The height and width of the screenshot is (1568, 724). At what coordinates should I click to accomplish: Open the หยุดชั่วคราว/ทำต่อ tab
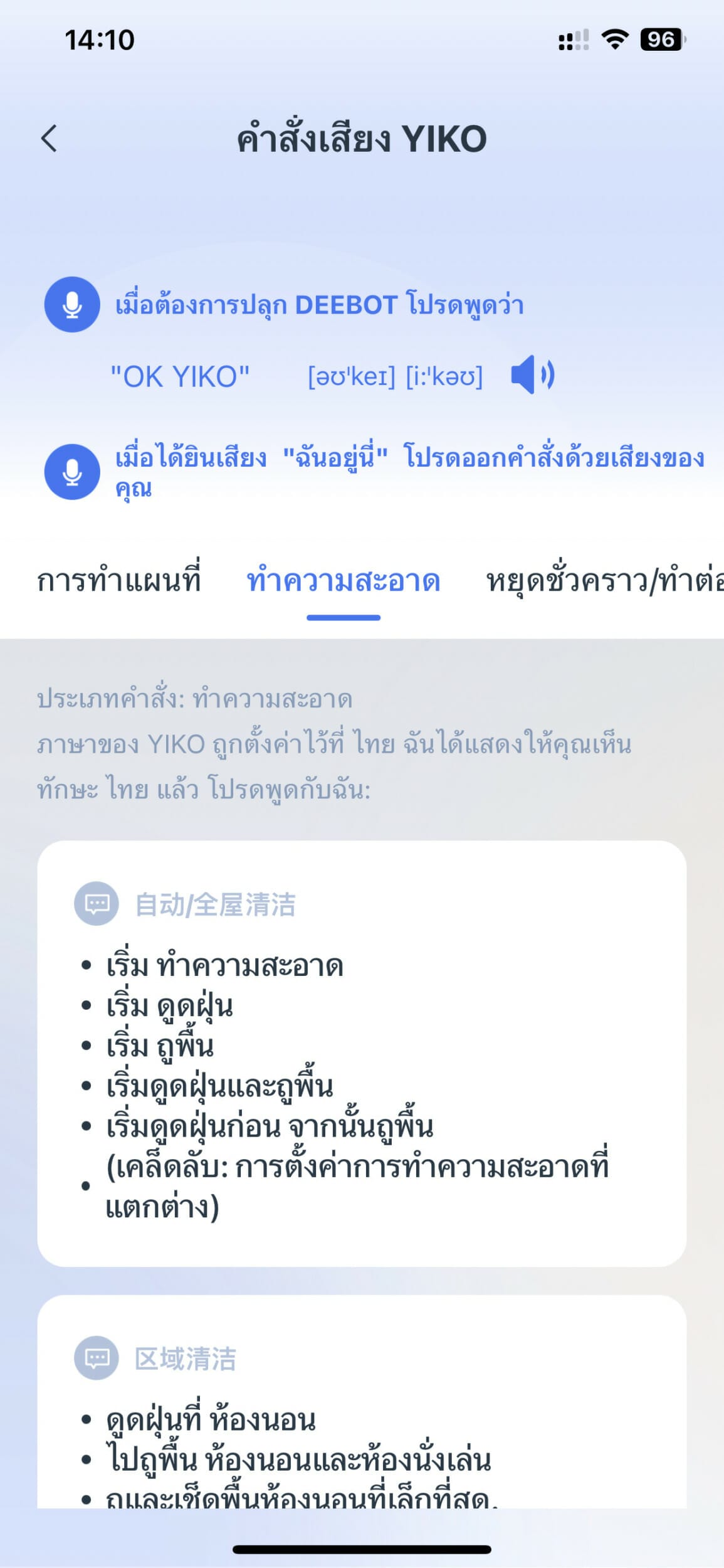(x=605, y=579)
